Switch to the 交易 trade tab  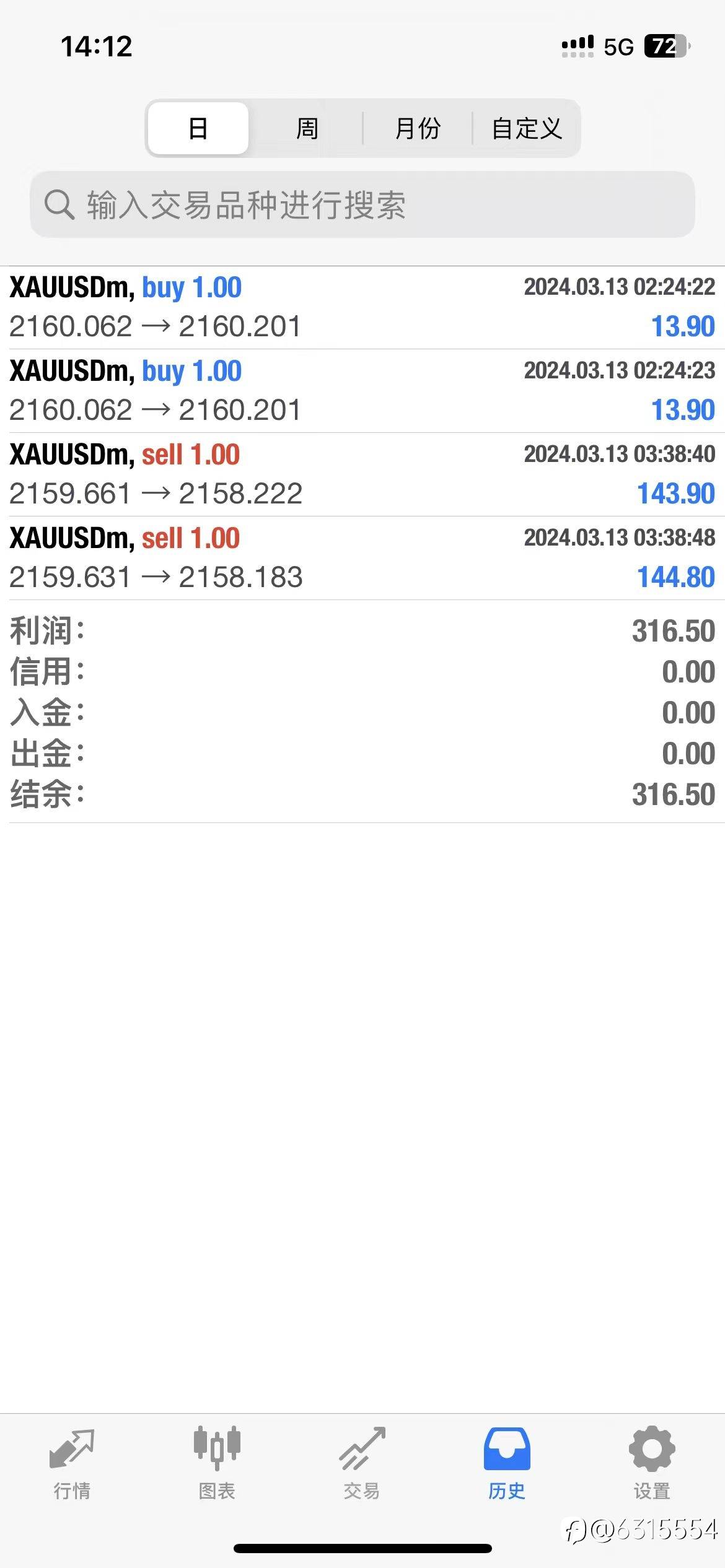[362, 1463]
